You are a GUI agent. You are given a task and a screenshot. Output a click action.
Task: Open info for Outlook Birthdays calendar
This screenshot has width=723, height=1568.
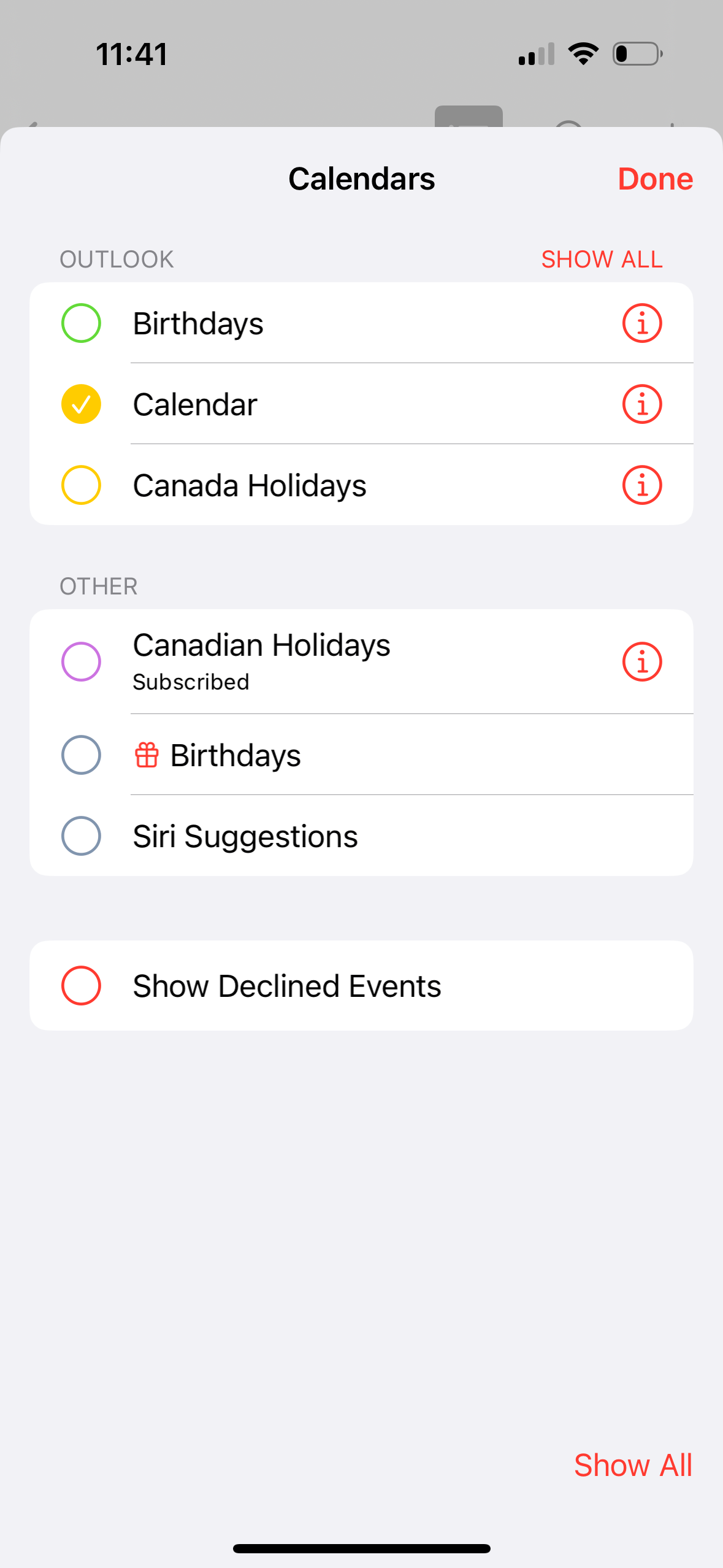(x=642, y=323)
